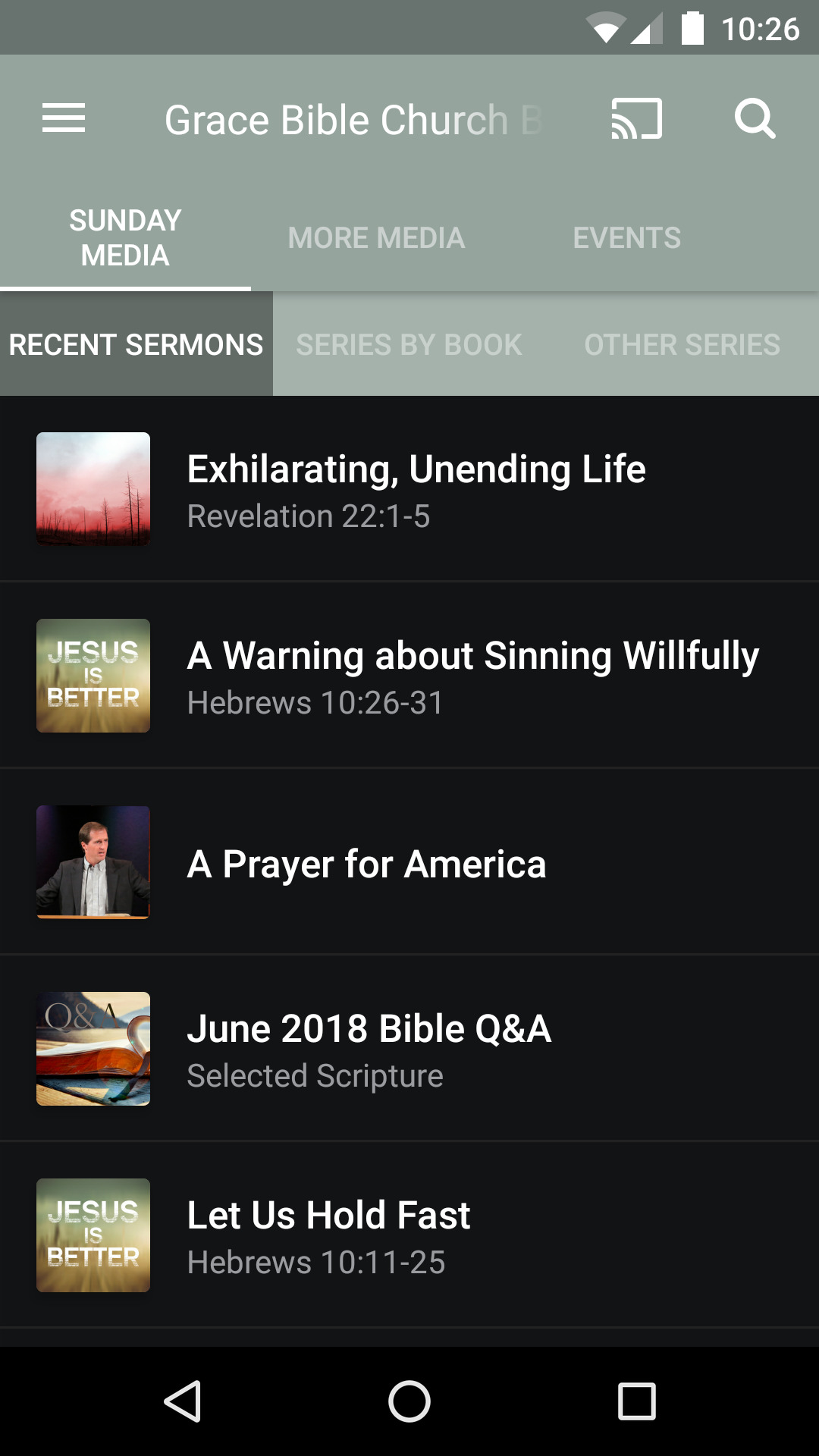Tap the red trees artwork thumbnail
Image resolution: width=819 pixels, height=1456 pixels.
(93, 489)
